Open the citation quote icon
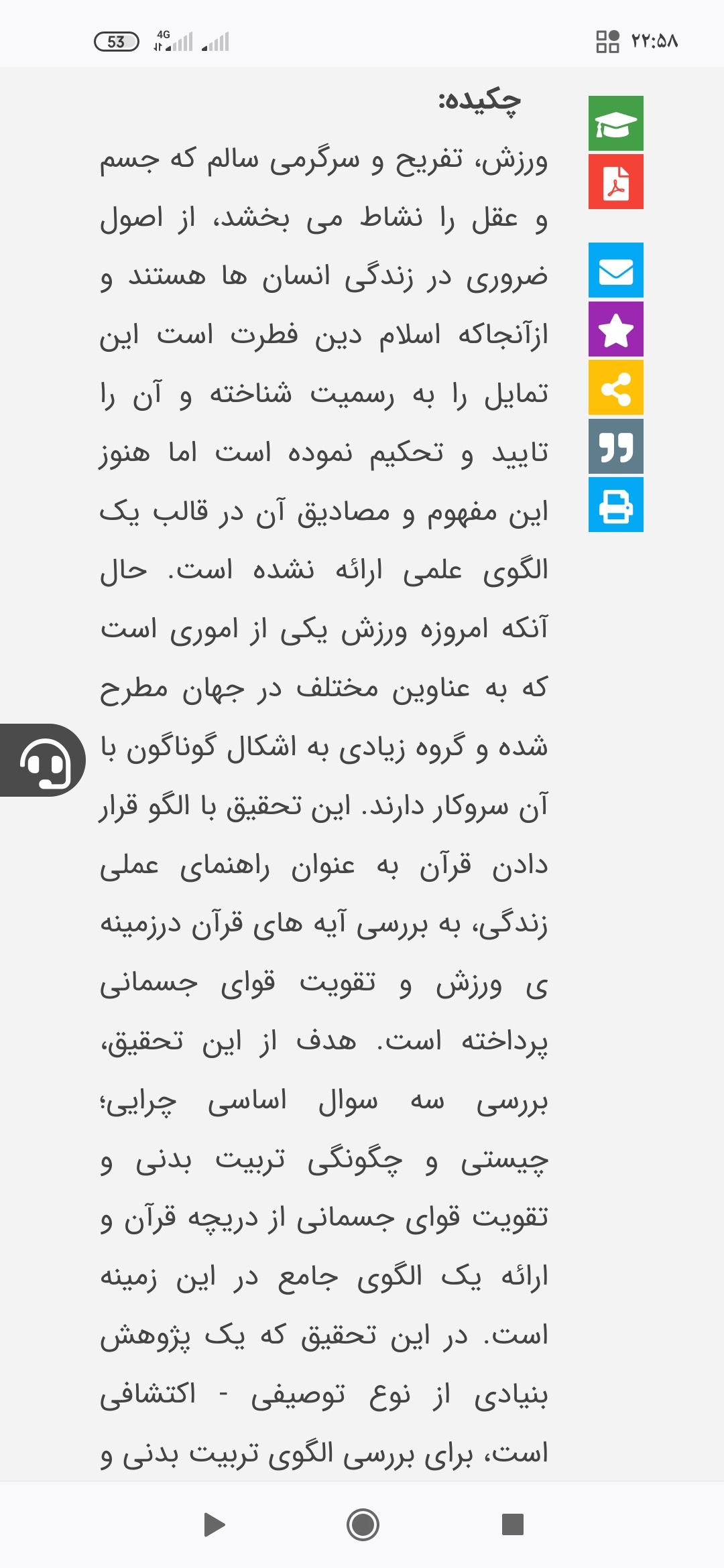Viewport: 724px width, 1568px height. 615,446
